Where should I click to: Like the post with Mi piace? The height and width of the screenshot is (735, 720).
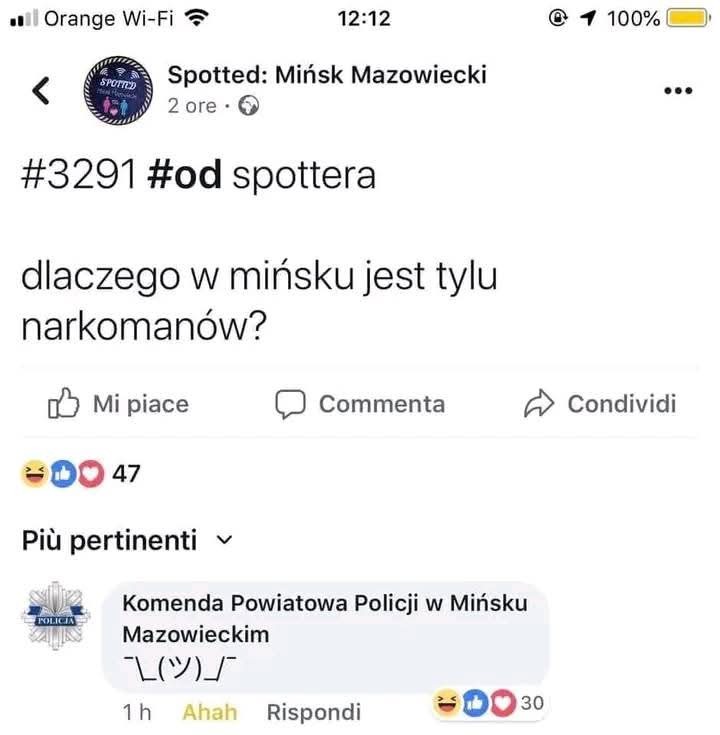point(119,404)
